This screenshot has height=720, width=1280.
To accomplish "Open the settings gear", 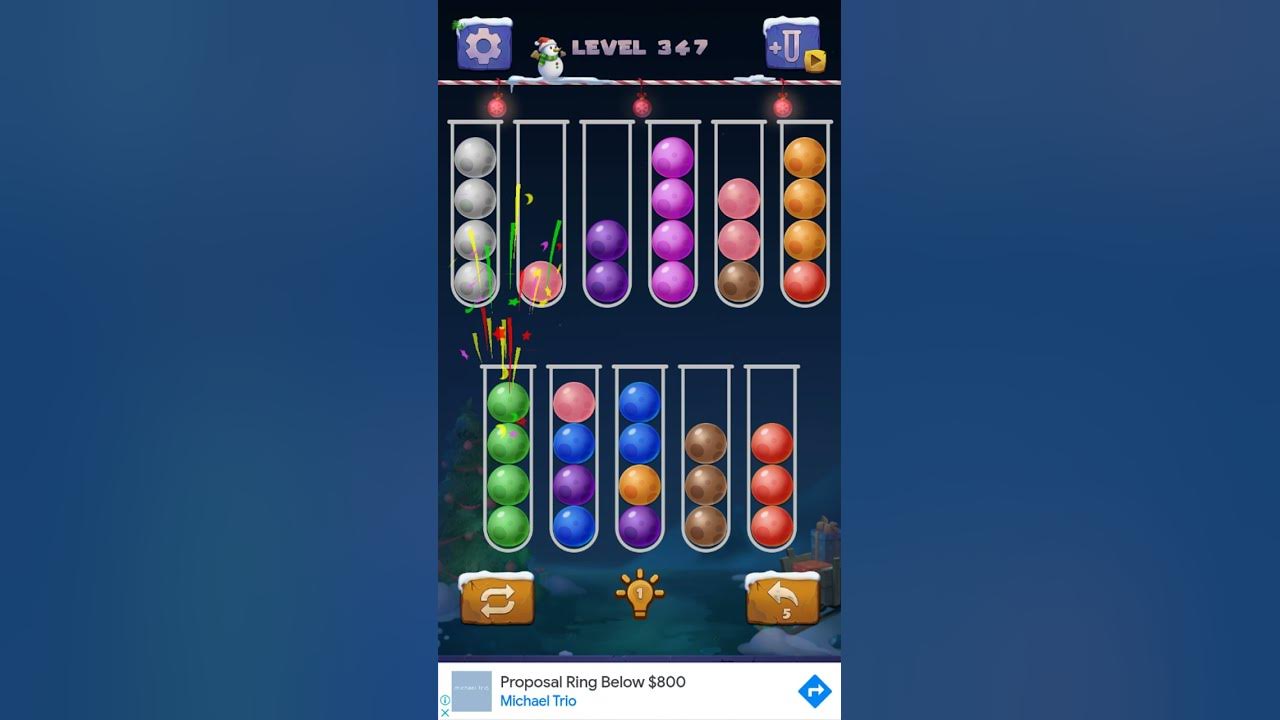I will [x=484, y=46].
